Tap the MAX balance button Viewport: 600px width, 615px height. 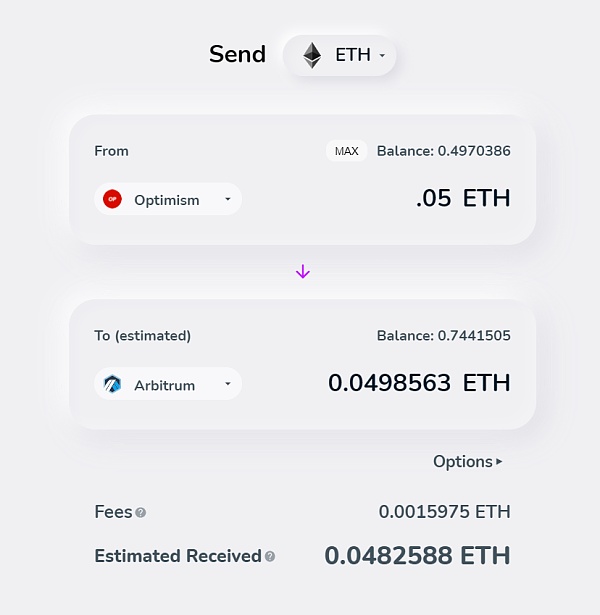click(x=346, y=151)
